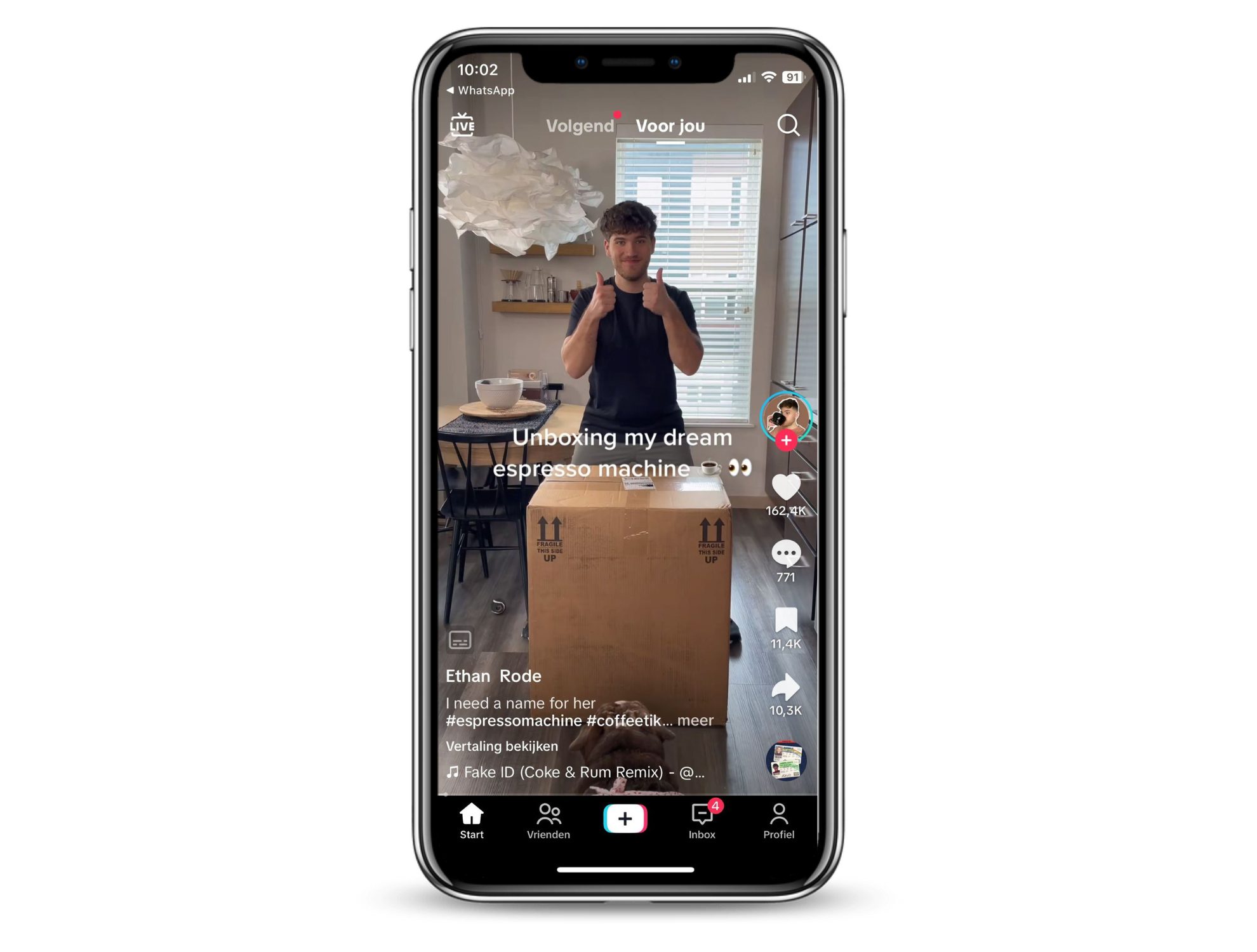Switch to the Profiel tab

click(x=778, y=821)
